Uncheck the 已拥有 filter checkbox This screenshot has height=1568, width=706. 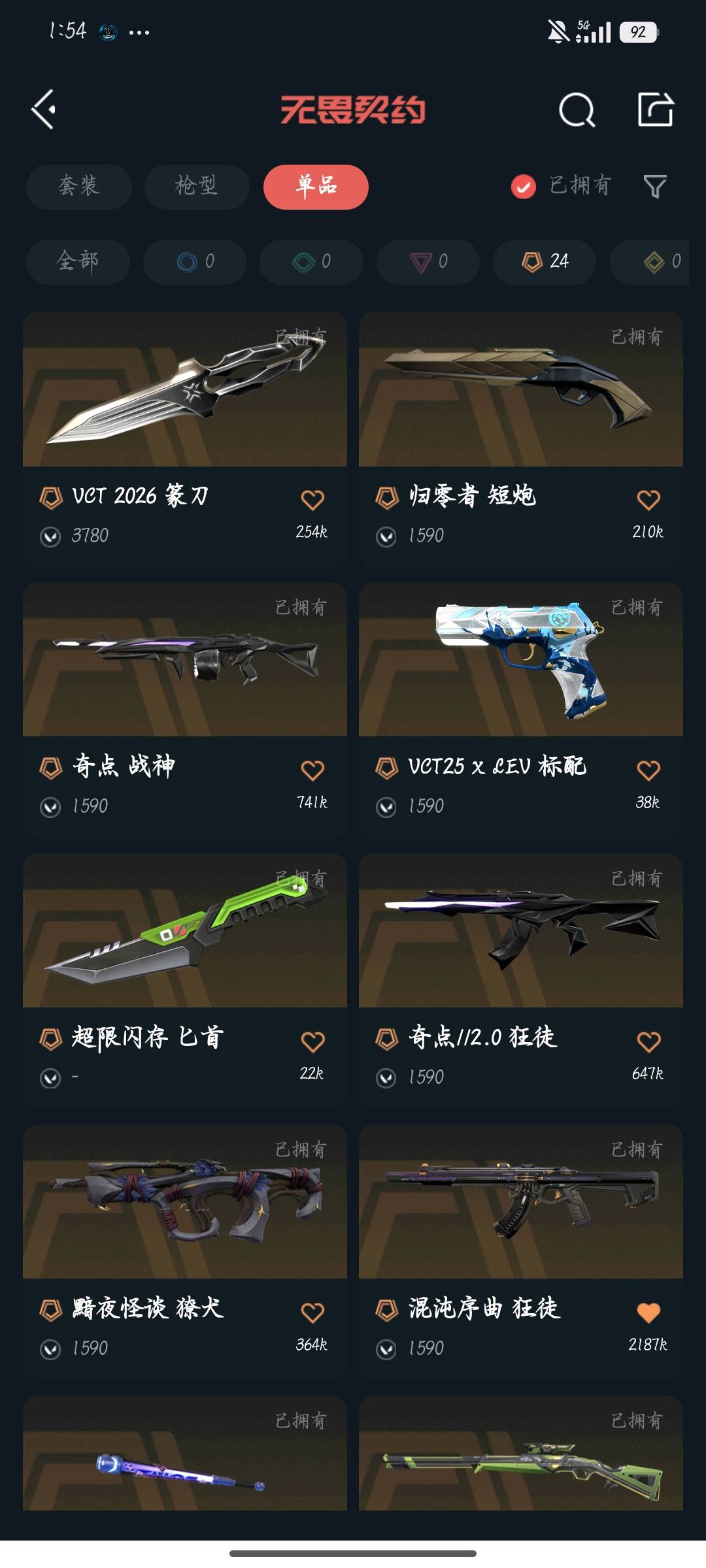(x=523, y=187)
